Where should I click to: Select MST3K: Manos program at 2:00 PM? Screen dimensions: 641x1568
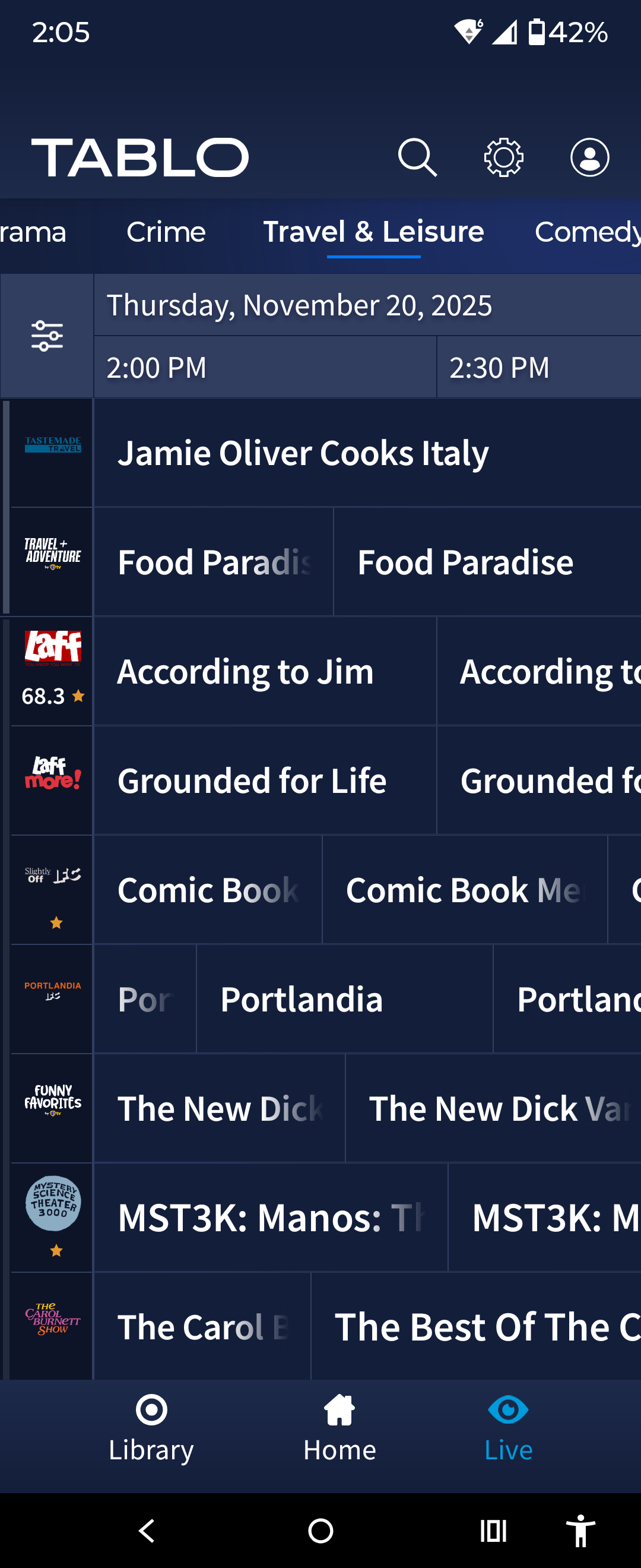click(270, 1218)
